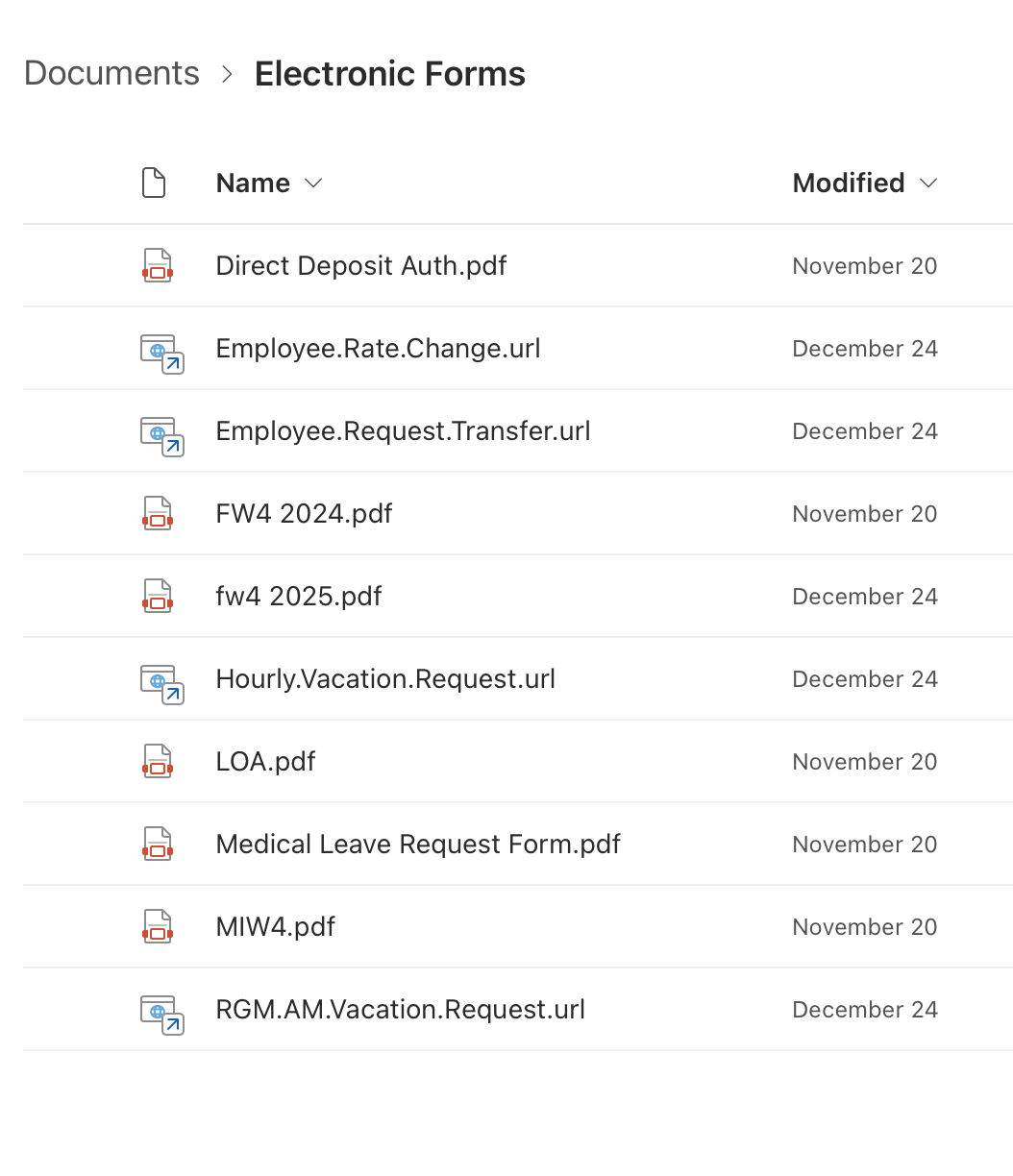The height and width of the screenshot is (1176, 1013).
Task: Open Employee.Request.Transfer.url
Action: 404,431
